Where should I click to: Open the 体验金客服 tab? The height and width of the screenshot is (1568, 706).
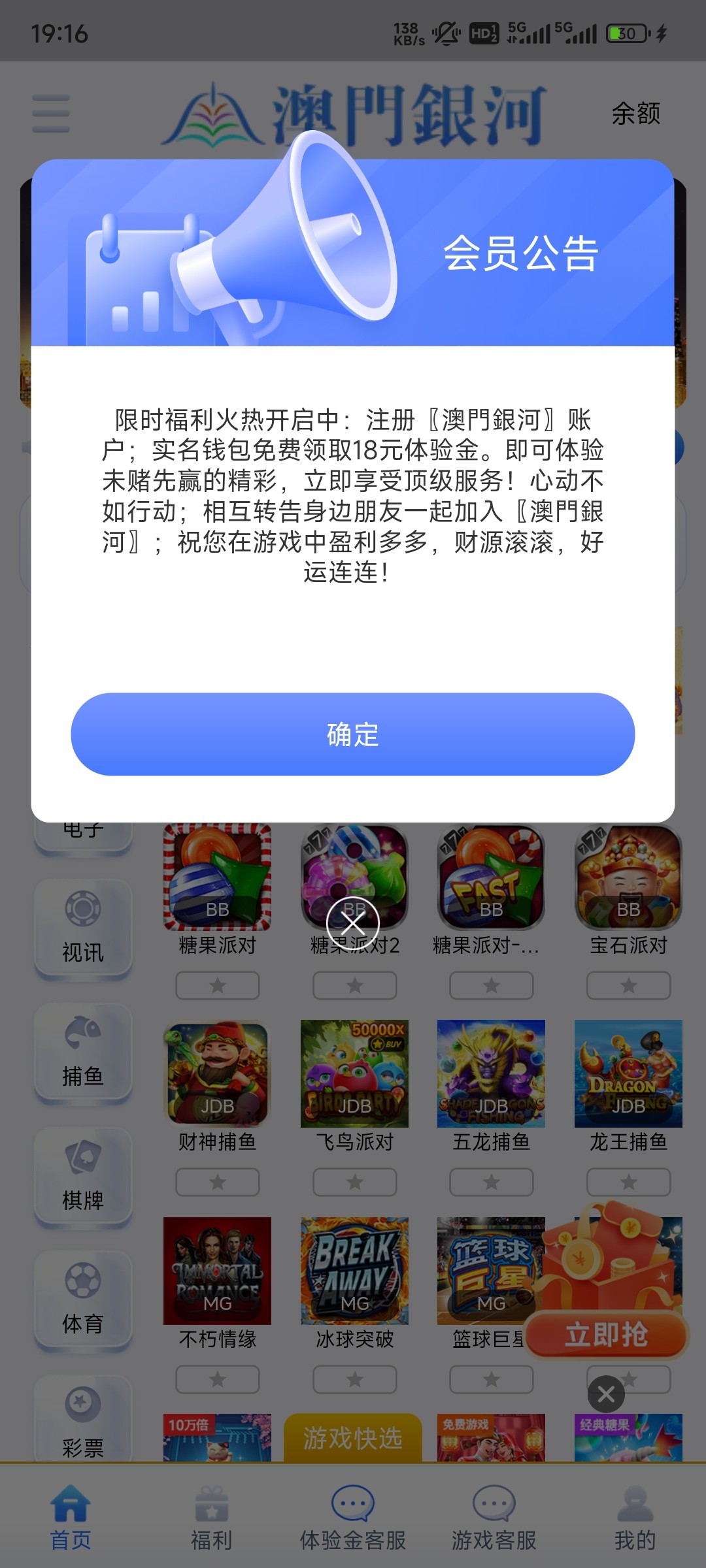click(x=353, y=1518)
